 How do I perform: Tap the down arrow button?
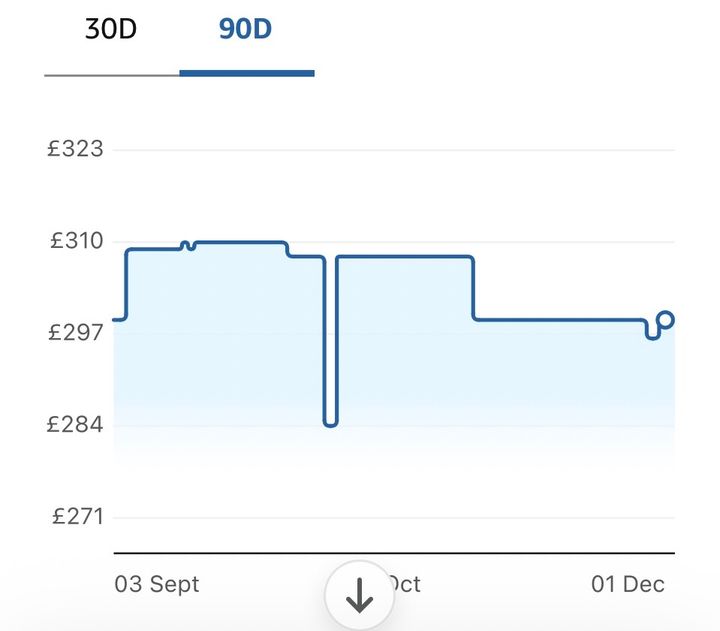(359, 597)
